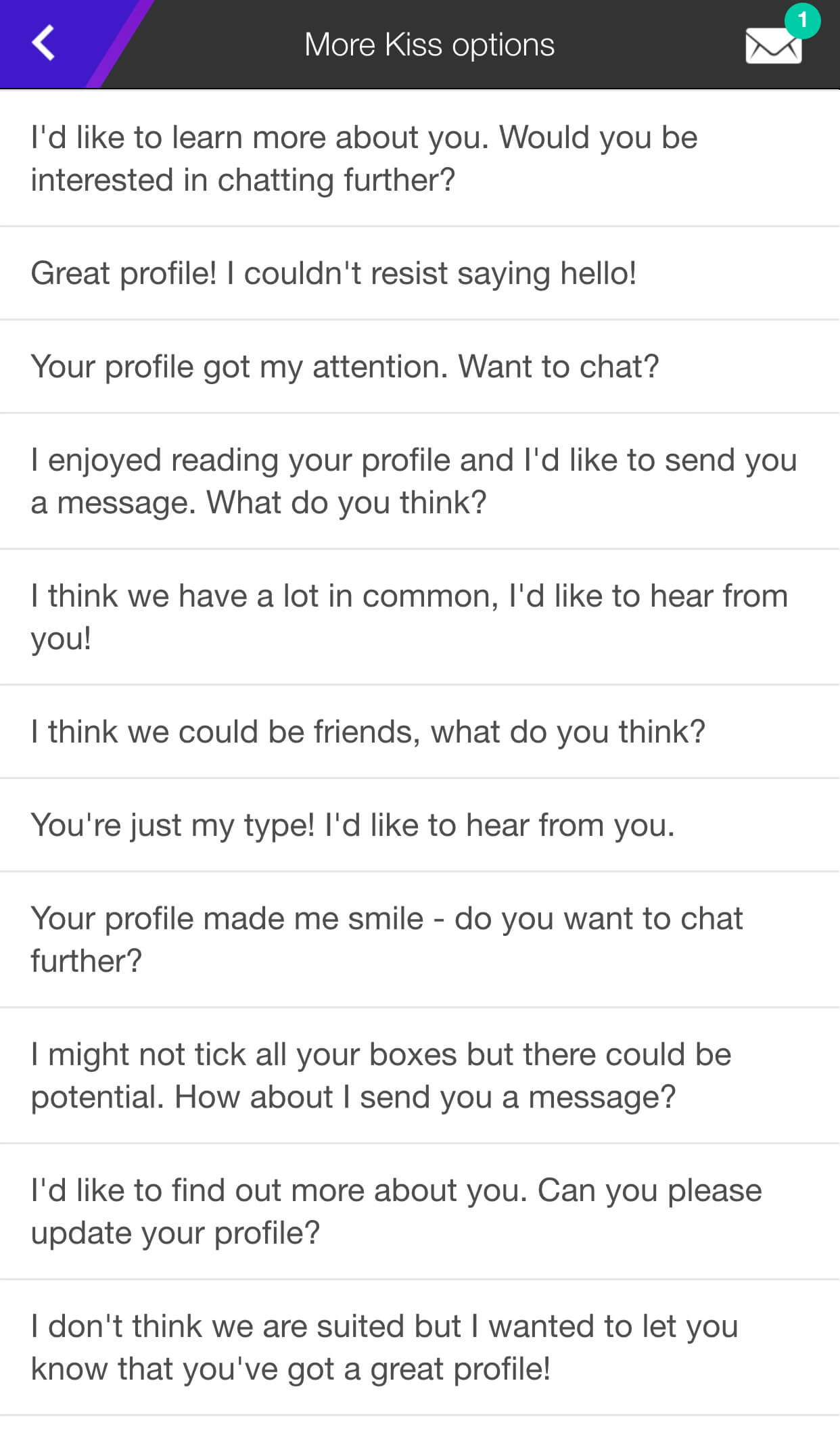The image size is (840, 1452).
Task: Send "You're just my type!" kiss
Action: pos(352,825)
